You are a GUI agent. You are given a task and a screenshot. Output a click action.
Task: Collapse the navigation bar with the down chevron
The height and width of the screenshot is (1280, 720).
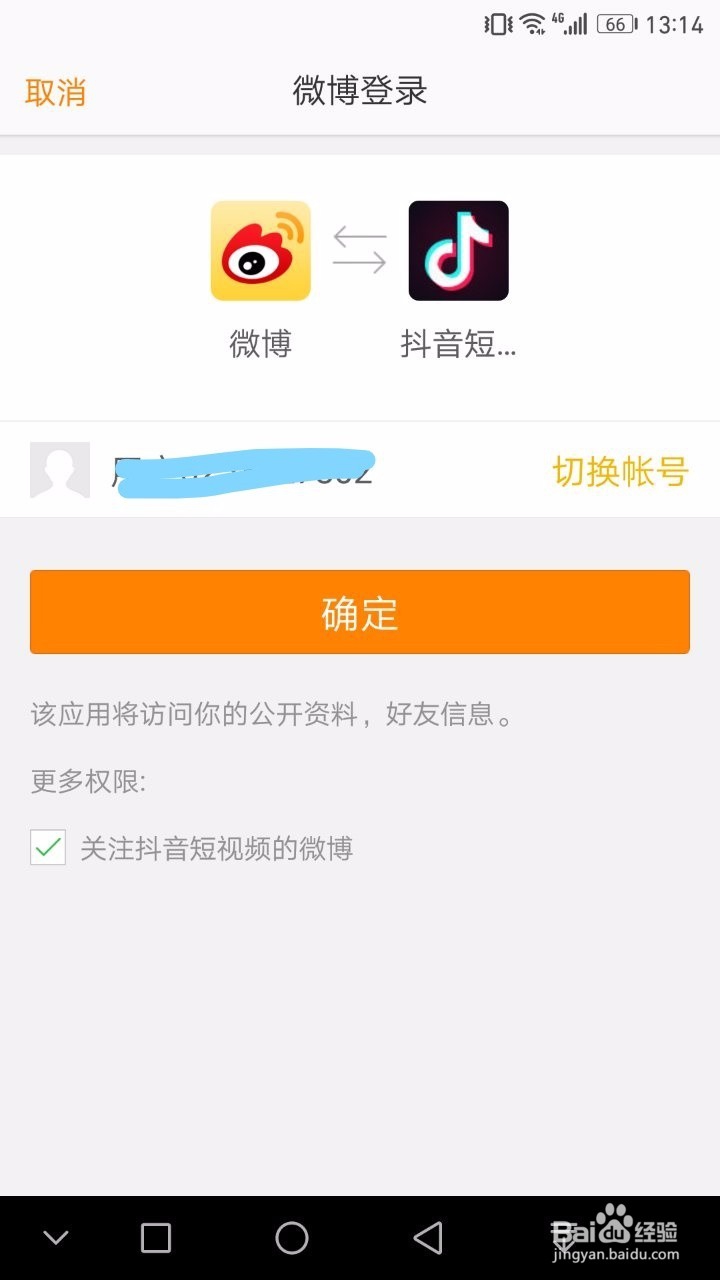[x=55, y=1237]
